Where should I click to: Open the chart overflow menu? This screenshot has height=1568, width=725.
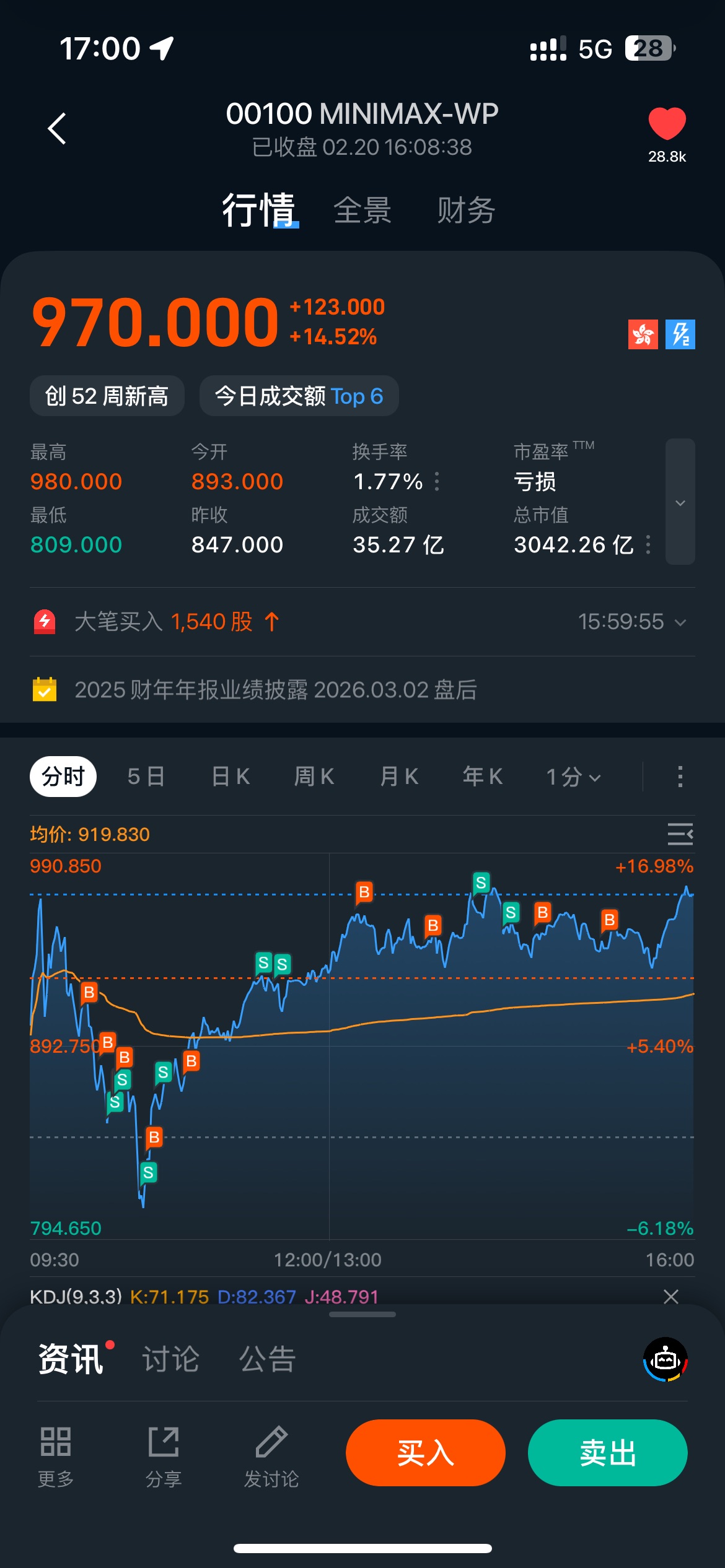[x=680, y=777]
